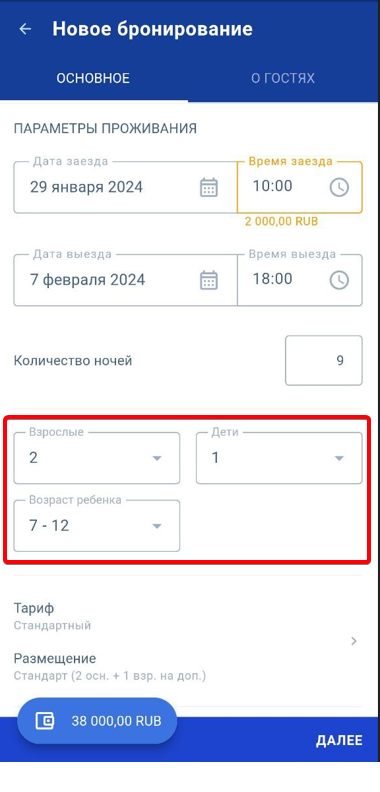Open the Дата заезда date picker
This screenshot has width=380, height=792.
click(x=125, y=187)
